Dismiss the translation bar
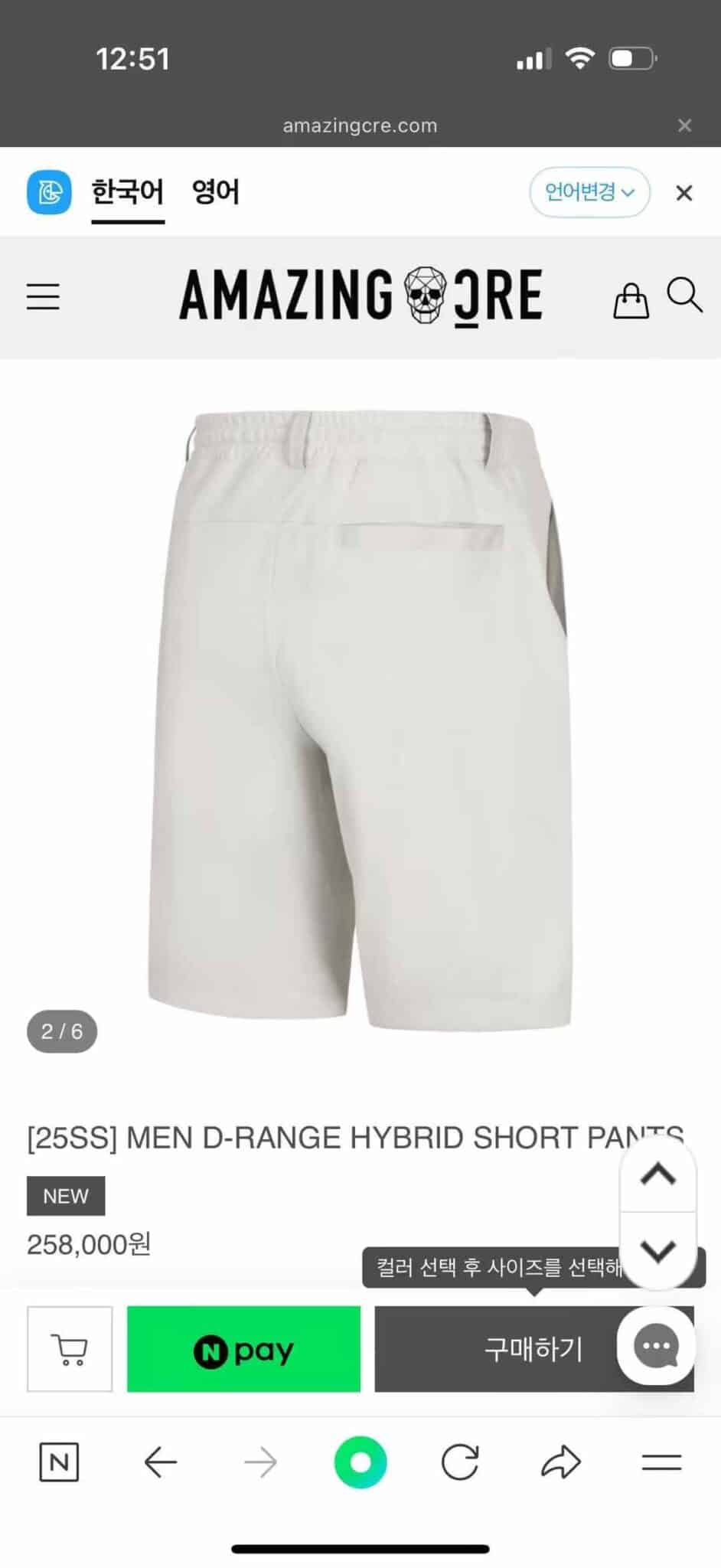Screen dimensions: 721x1568 pyautogui.click(x=684, y=193)
